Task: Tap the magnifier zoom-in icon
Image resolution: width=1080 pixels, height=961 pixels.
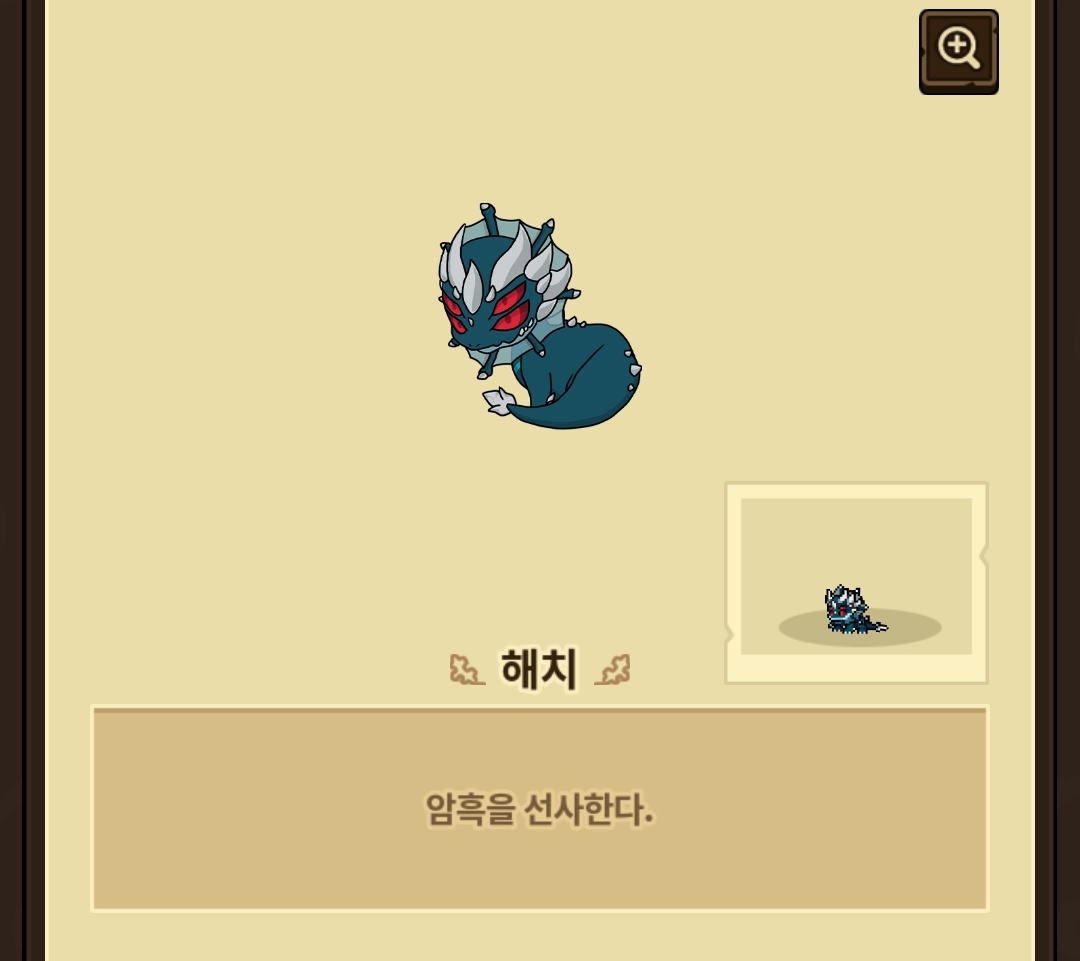Action: (x=958, y=51)
